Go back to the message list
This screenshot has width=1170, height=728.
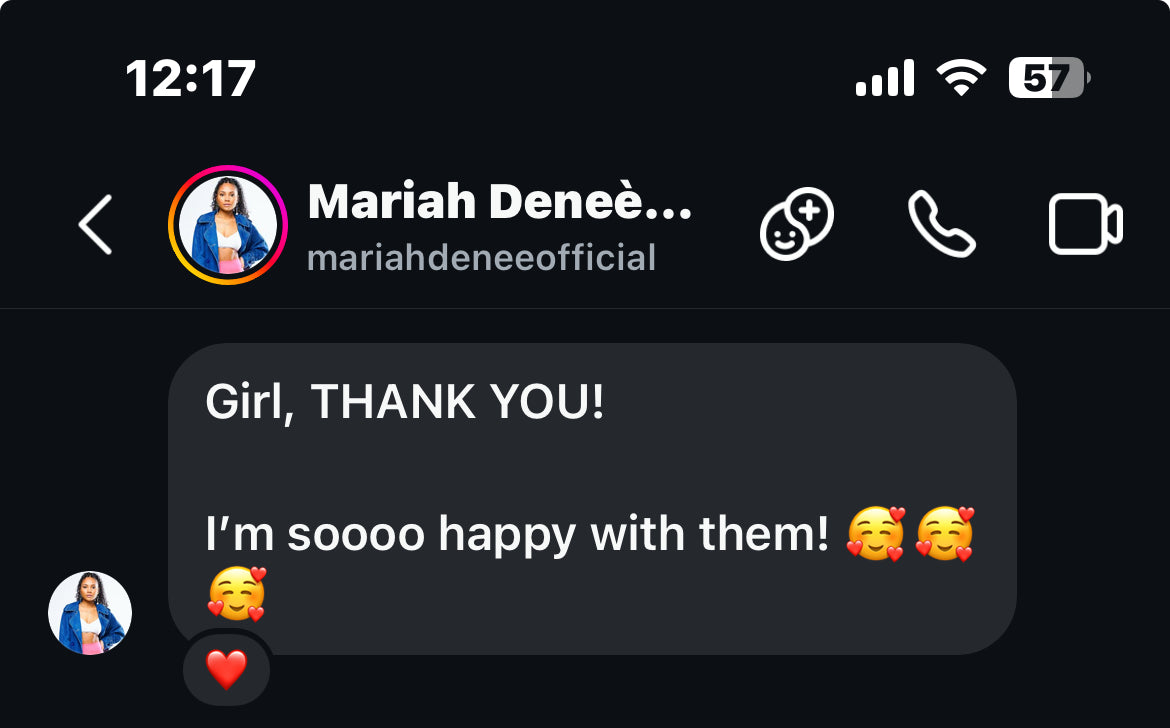pos(96,225)
